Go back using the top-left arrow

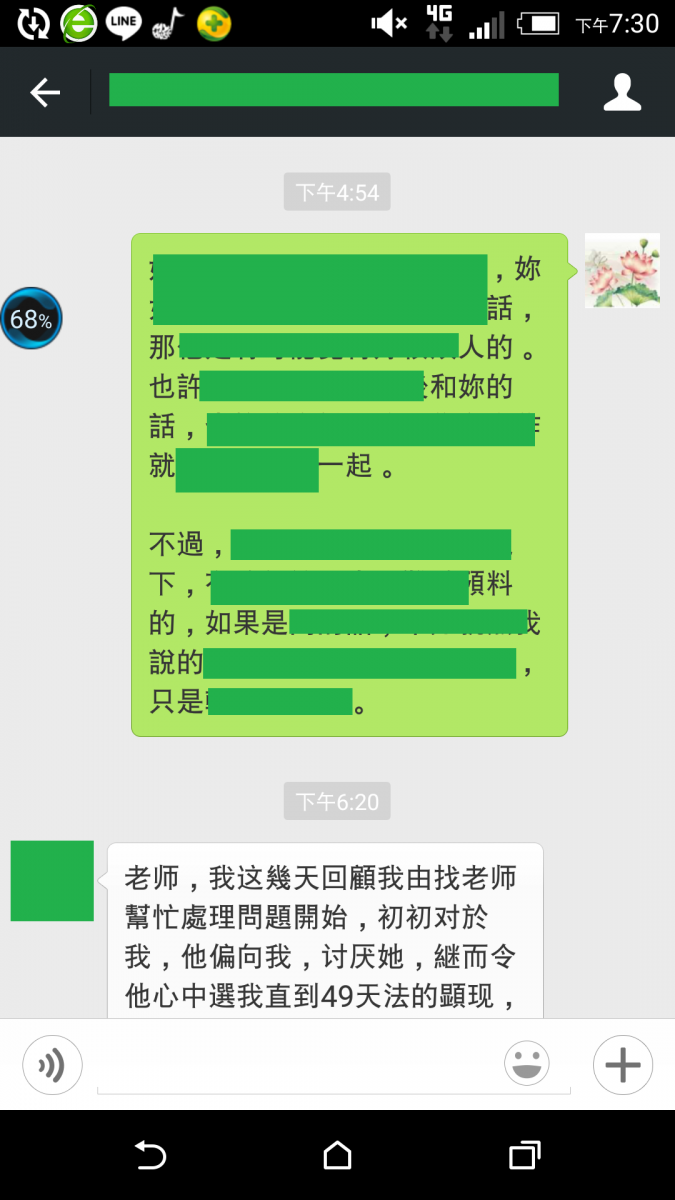coord(45,93)
